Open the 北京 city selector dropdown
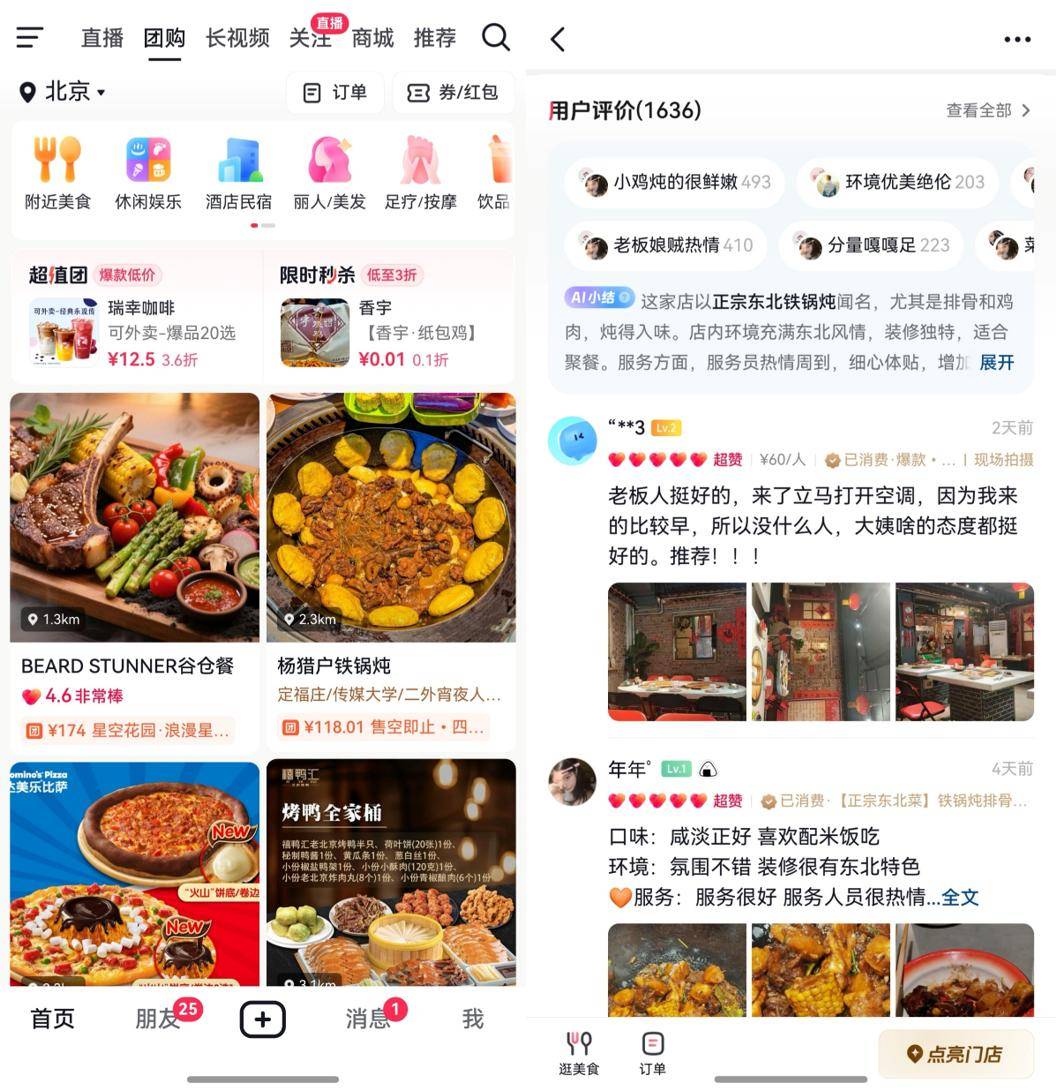Screen dimensions: 1056x1091 point(63,92)
